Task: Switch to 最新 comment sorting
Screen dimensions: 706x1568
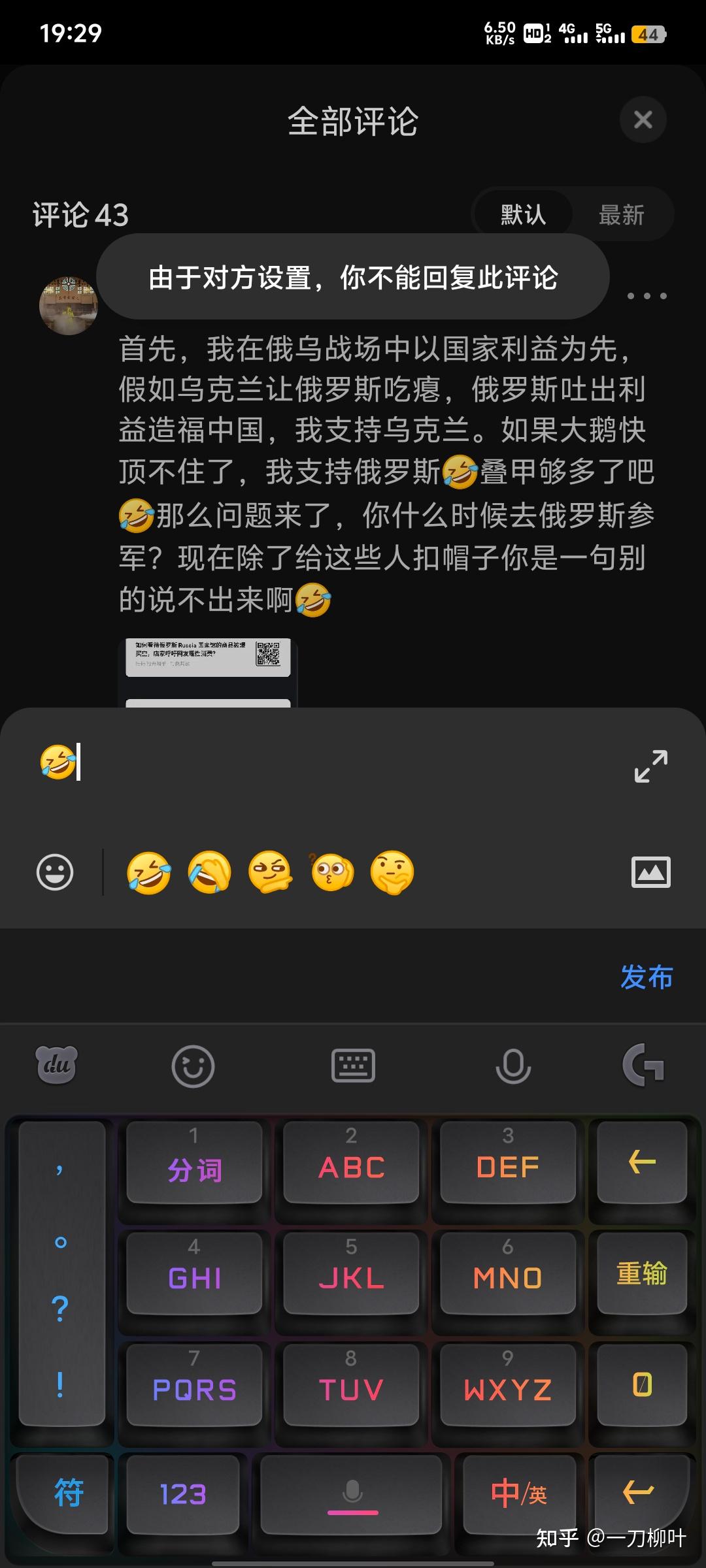Action: (621, 215)
